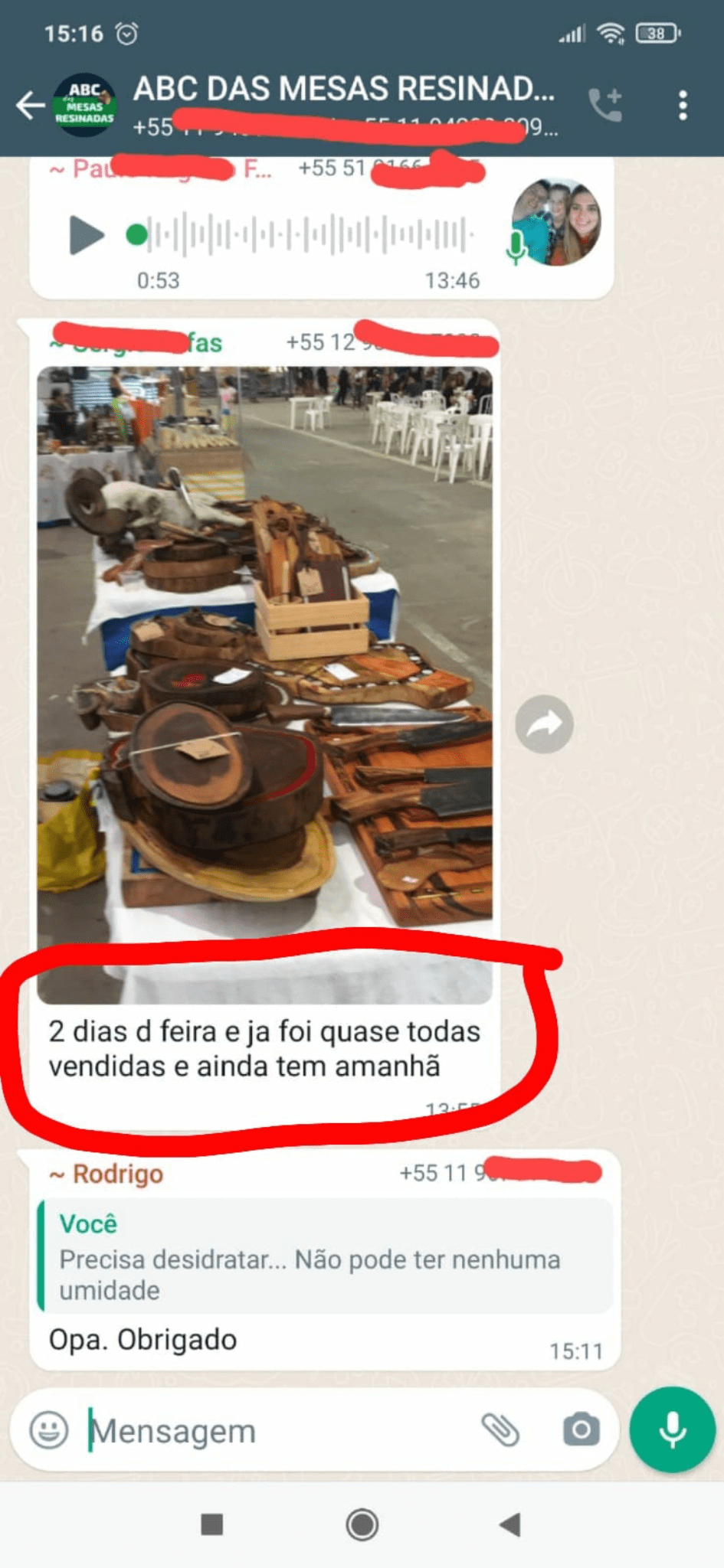
Task: Seek the voice message waveform
Action: point(310,234)
